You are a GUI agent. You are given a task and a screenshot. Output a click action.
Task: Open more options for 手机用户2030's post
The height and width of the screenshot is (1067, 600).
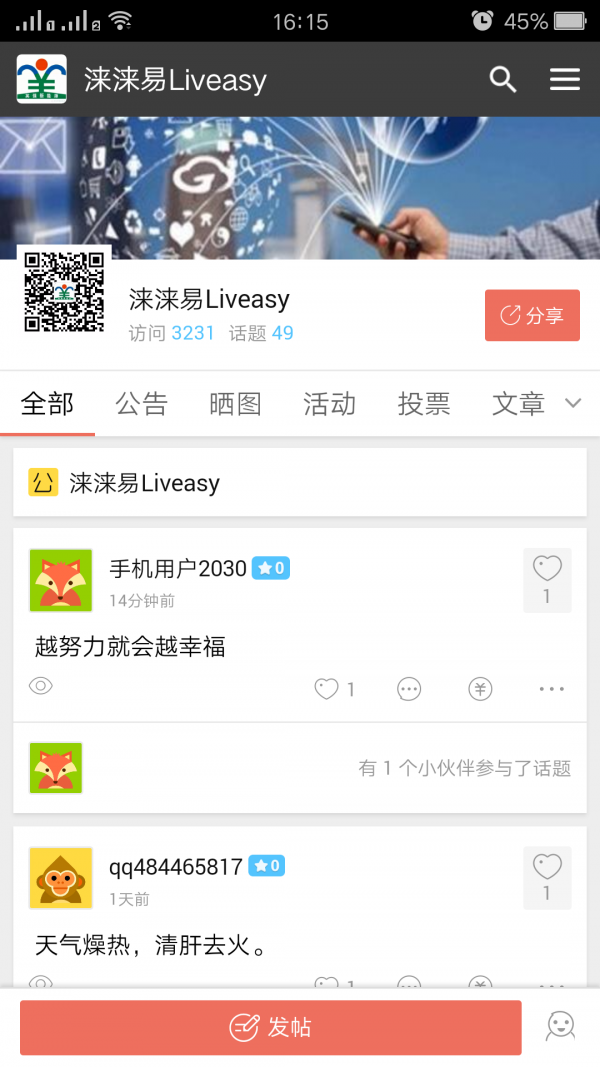point(552,689)
